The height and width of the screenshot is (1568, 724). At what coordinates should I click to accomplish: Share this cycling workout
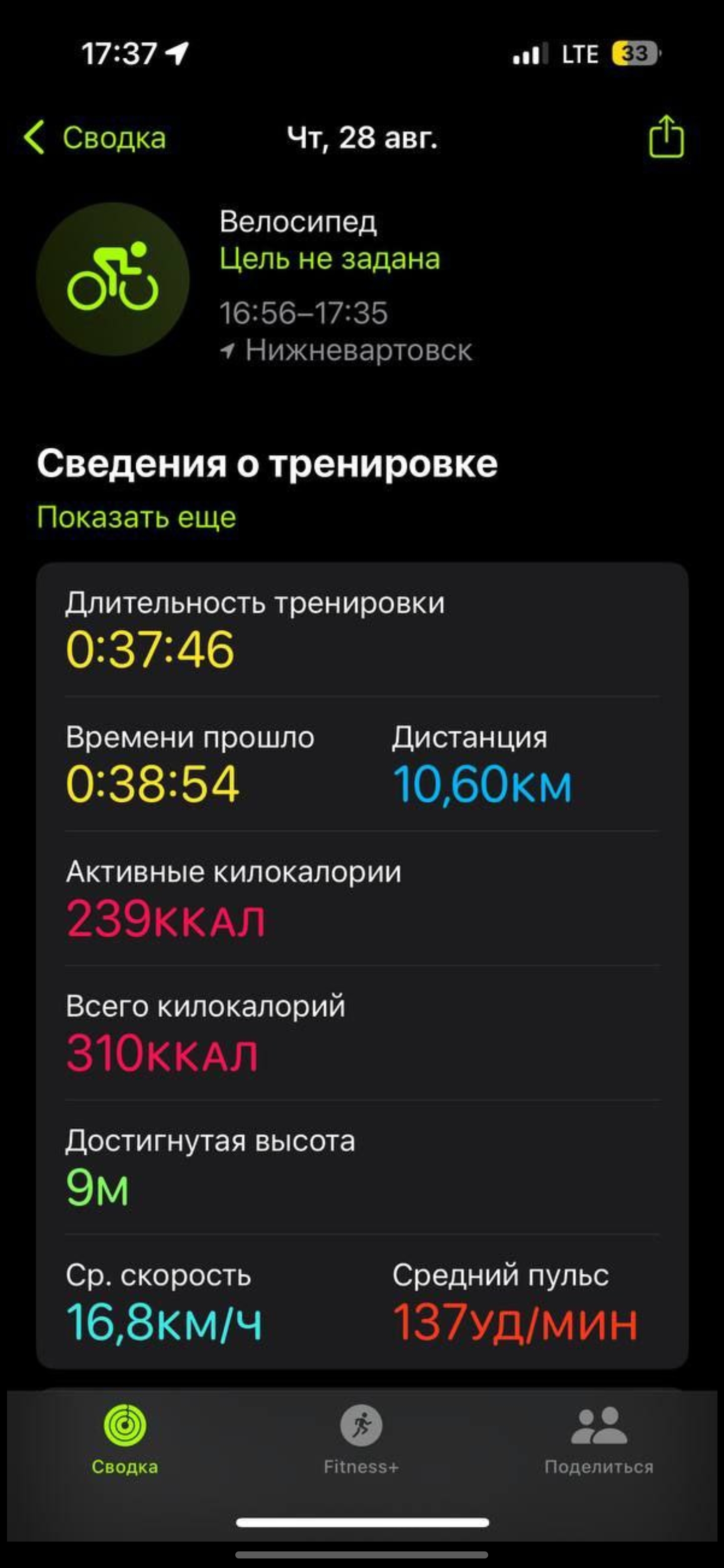point(666,137)
